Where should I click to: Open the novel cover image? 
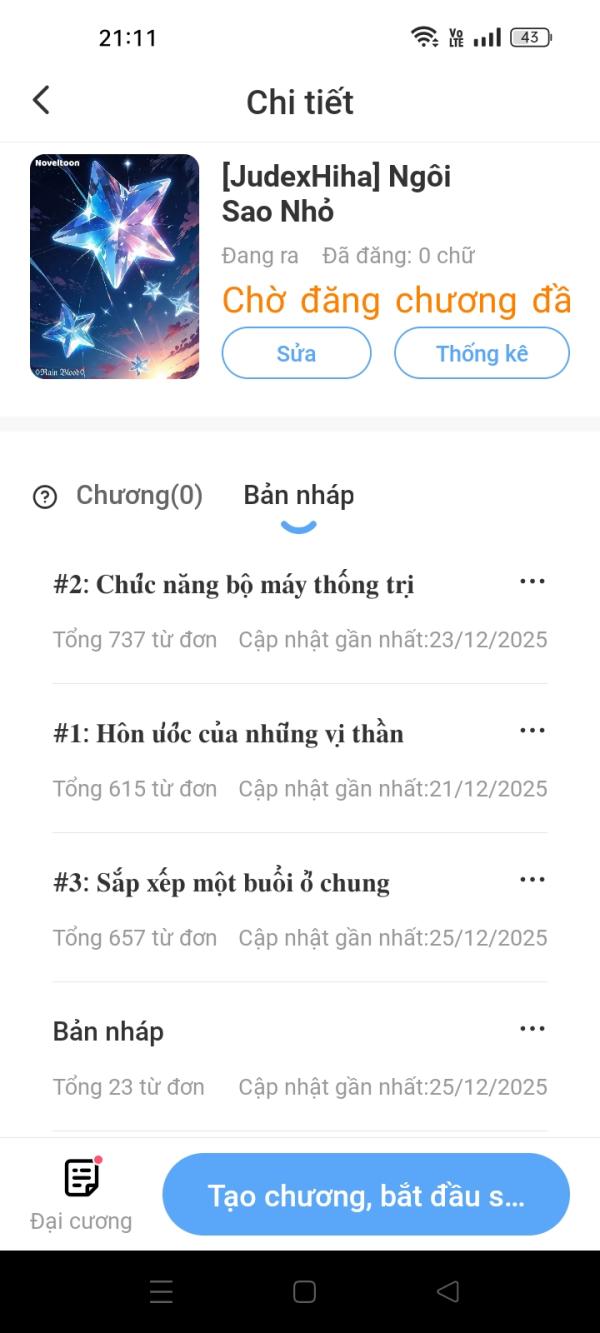click(x=115, y=267)
